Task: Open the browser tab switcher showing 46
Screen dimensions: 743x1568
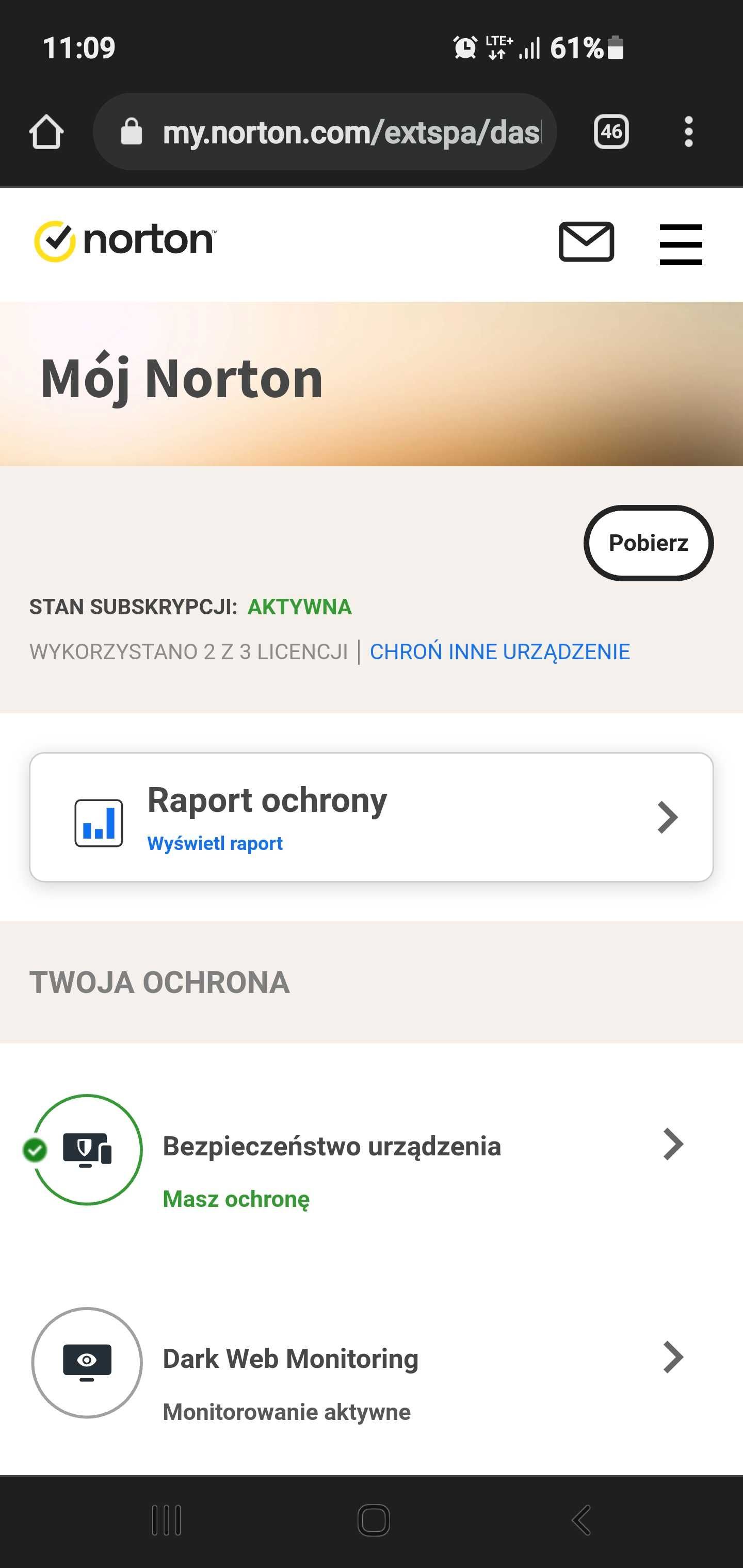Action: pyautogui.click(x=611, y=132)
